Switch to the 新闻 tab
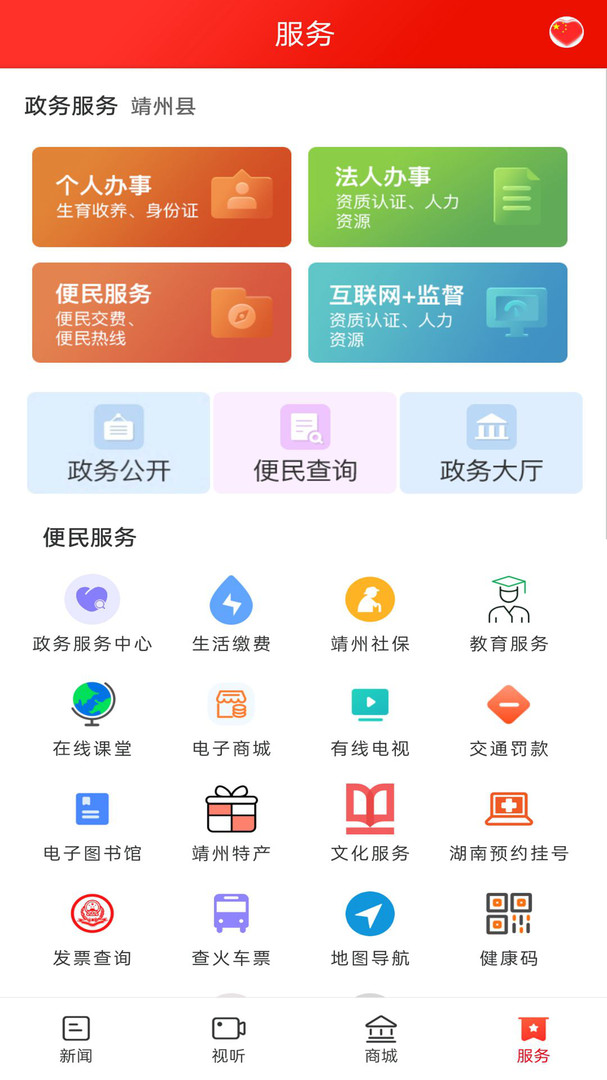Image resolution: width=607 pixels, height=1080 pixels. tap(76, 1039)
